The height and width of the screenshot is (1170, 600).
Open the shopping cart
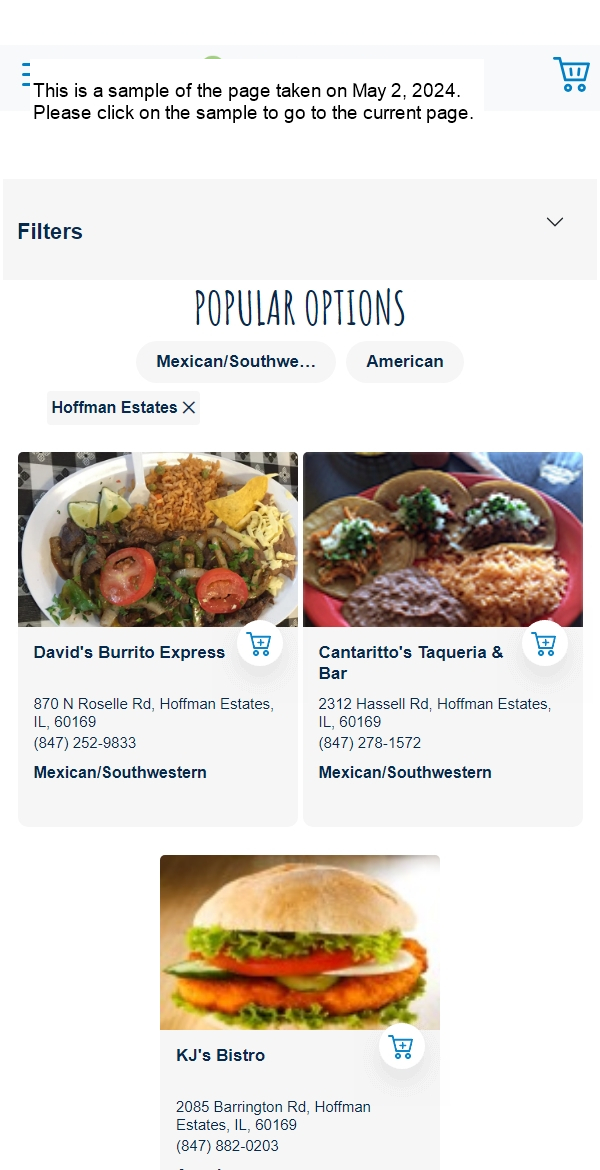572,75
